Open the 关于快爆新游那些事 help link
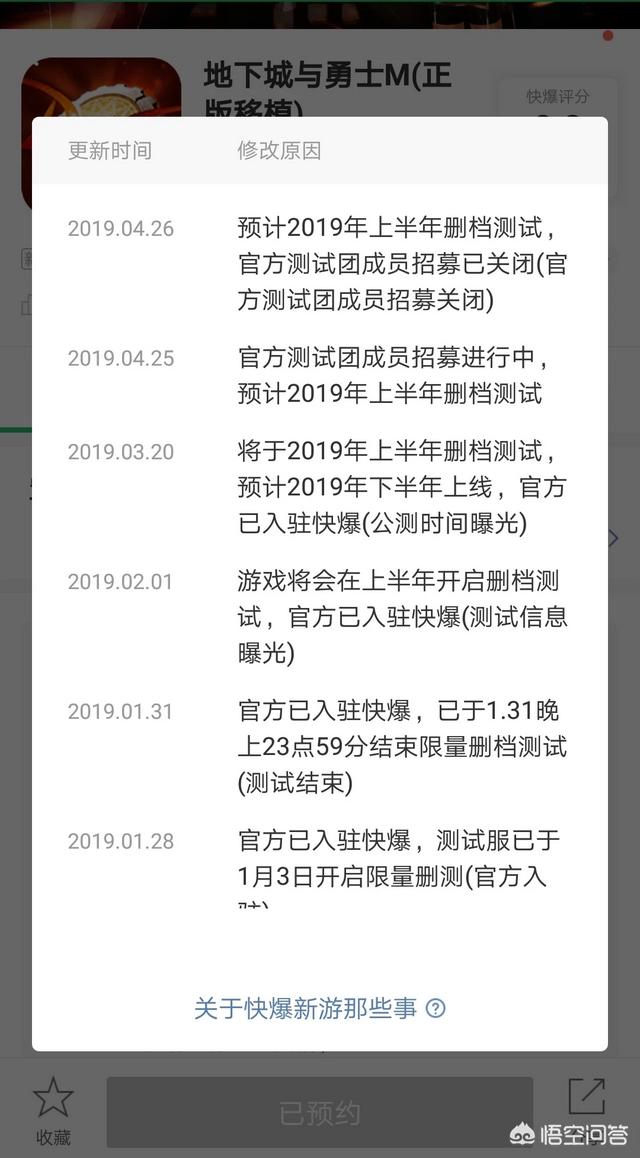Viewport: 640px width, 1158px height. click(318, 1008)
